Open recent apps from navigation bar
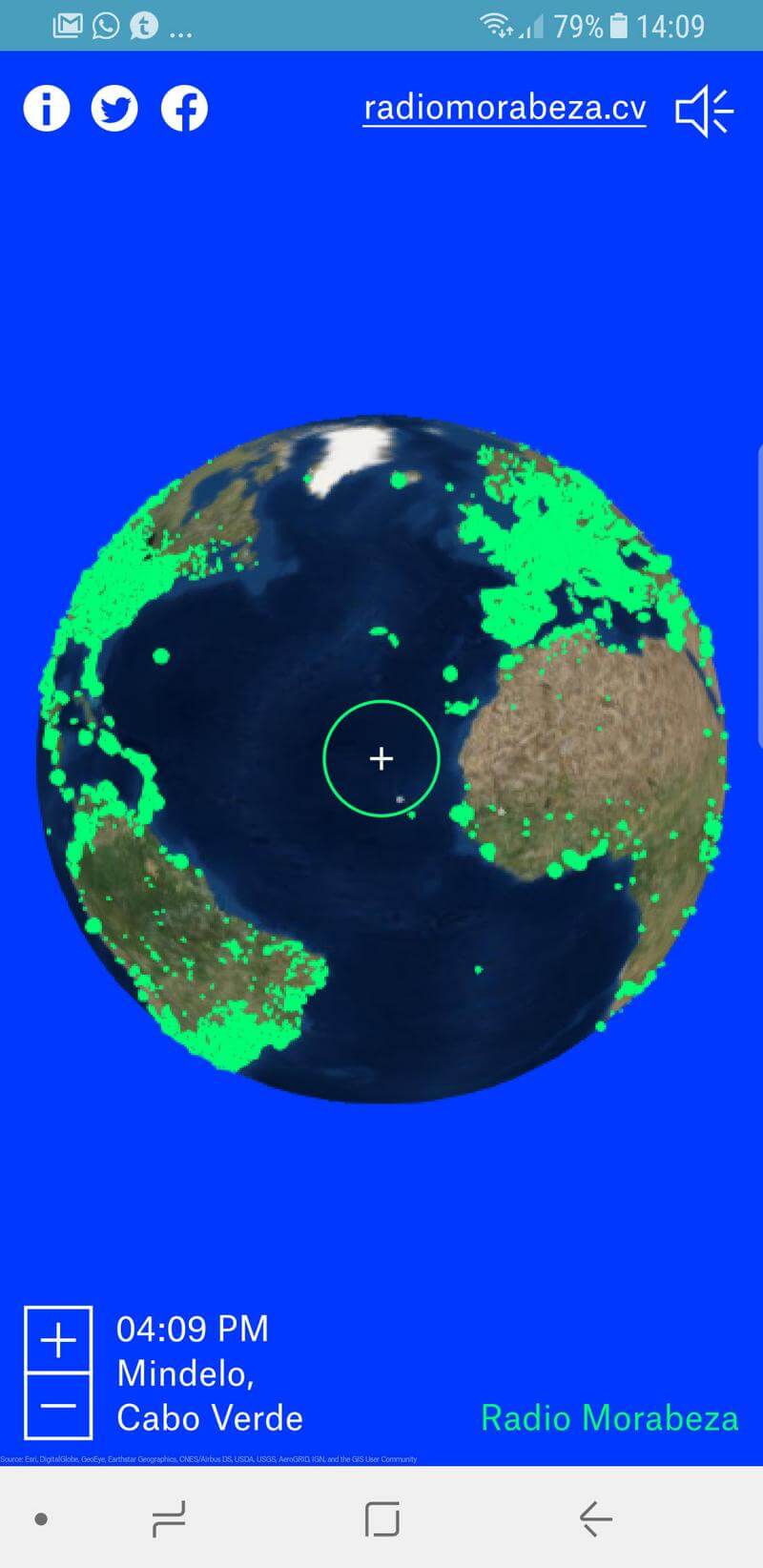 point(169,1518)
